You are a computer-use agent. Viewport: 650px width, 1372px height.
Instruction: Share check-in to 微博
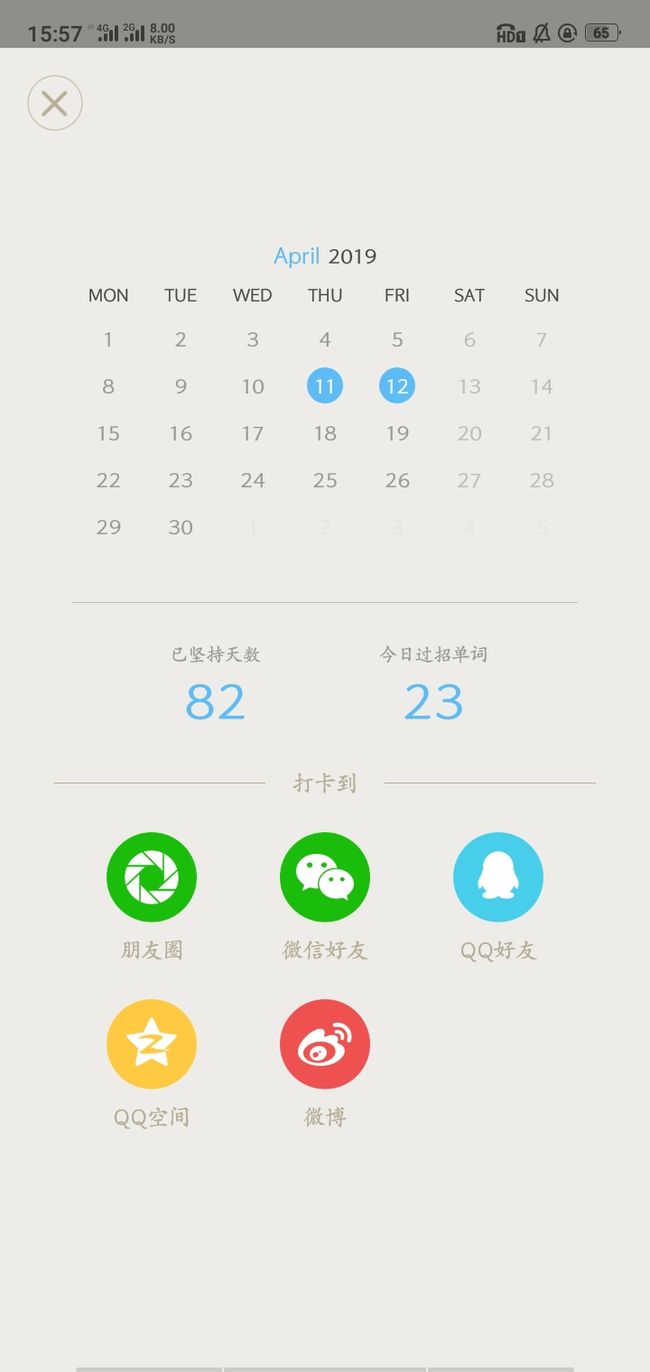tap(325, 1044)
